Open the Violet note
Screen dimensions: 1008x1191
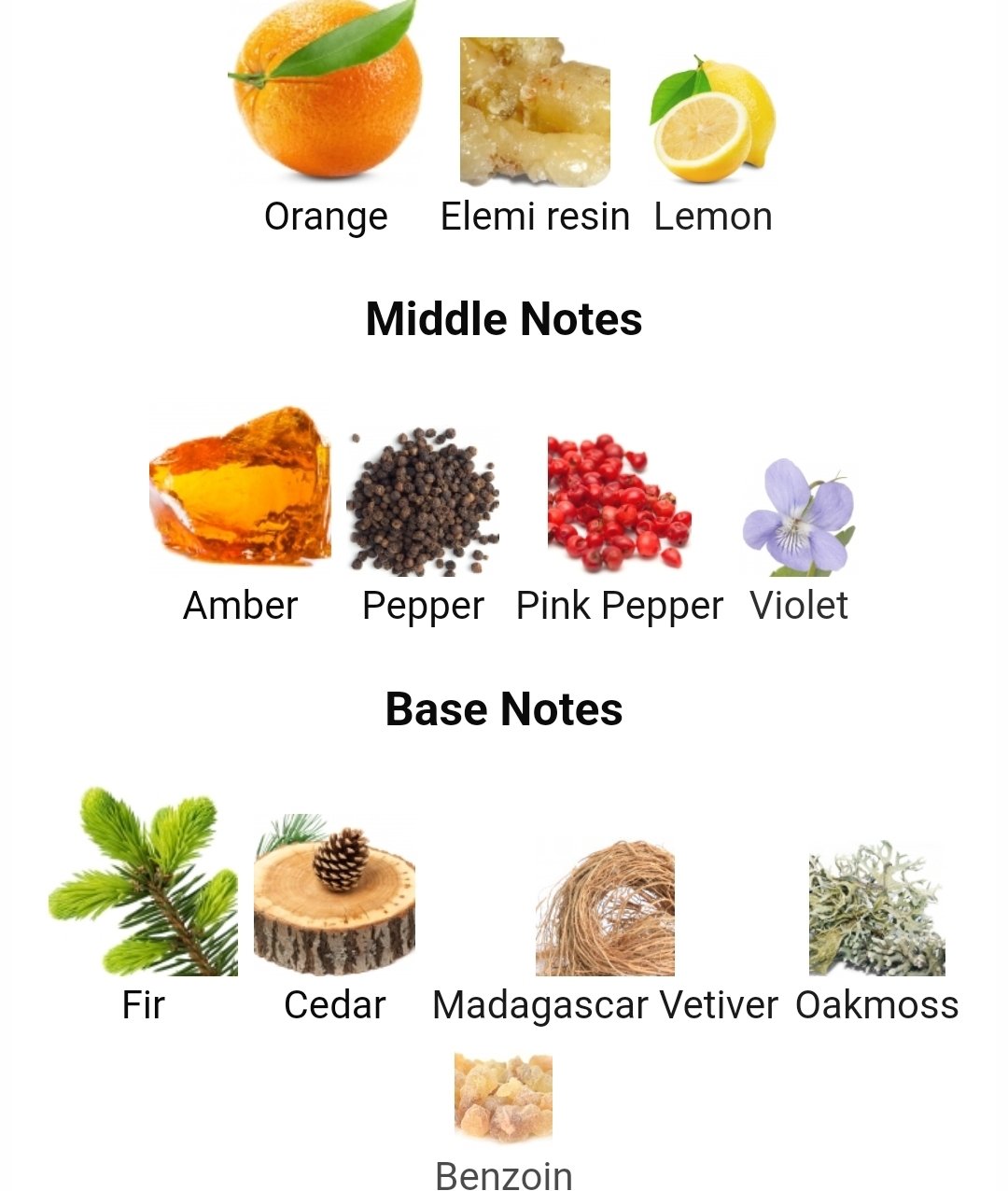coord(799,516)
